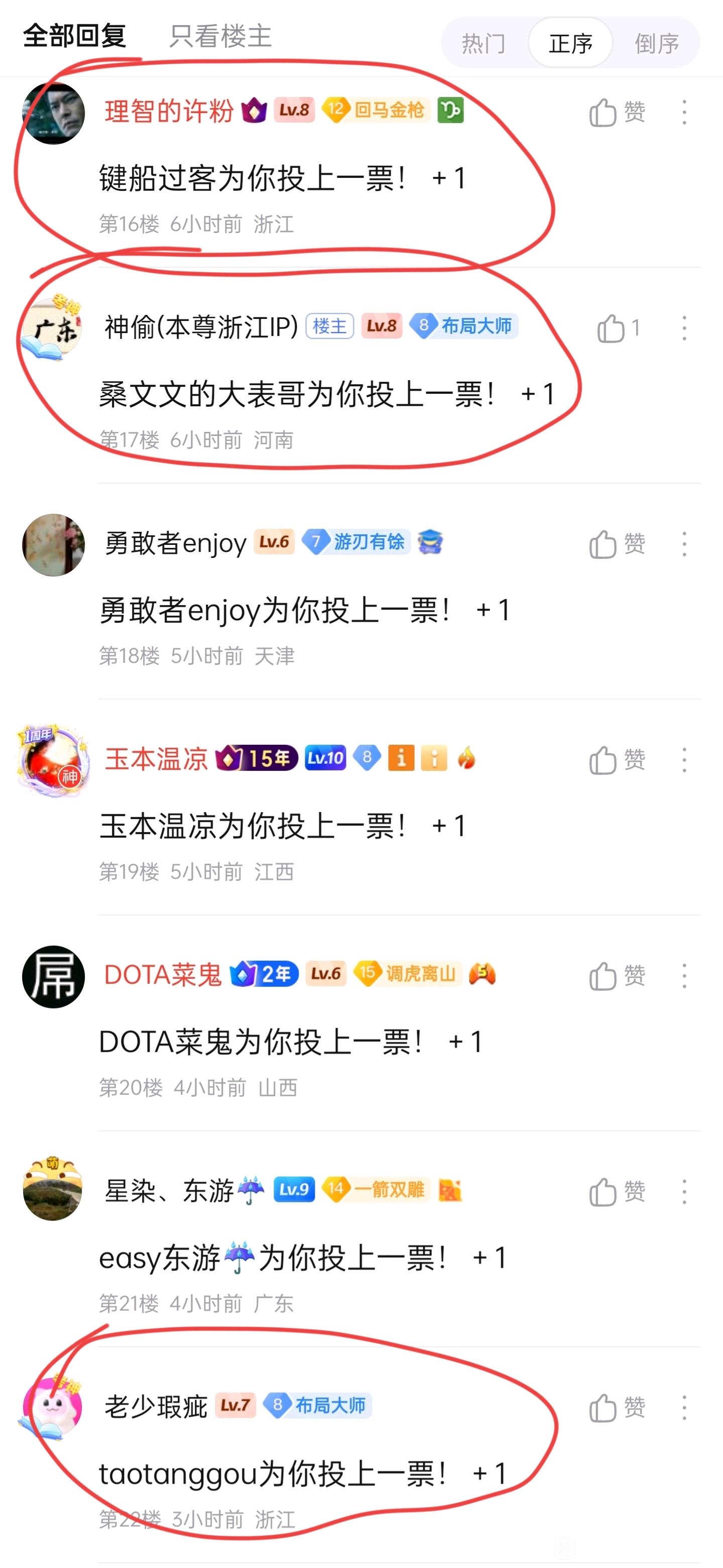Select the 倒序 sort option
Screen dimensions: 723x1568
[x=657, y=43]
